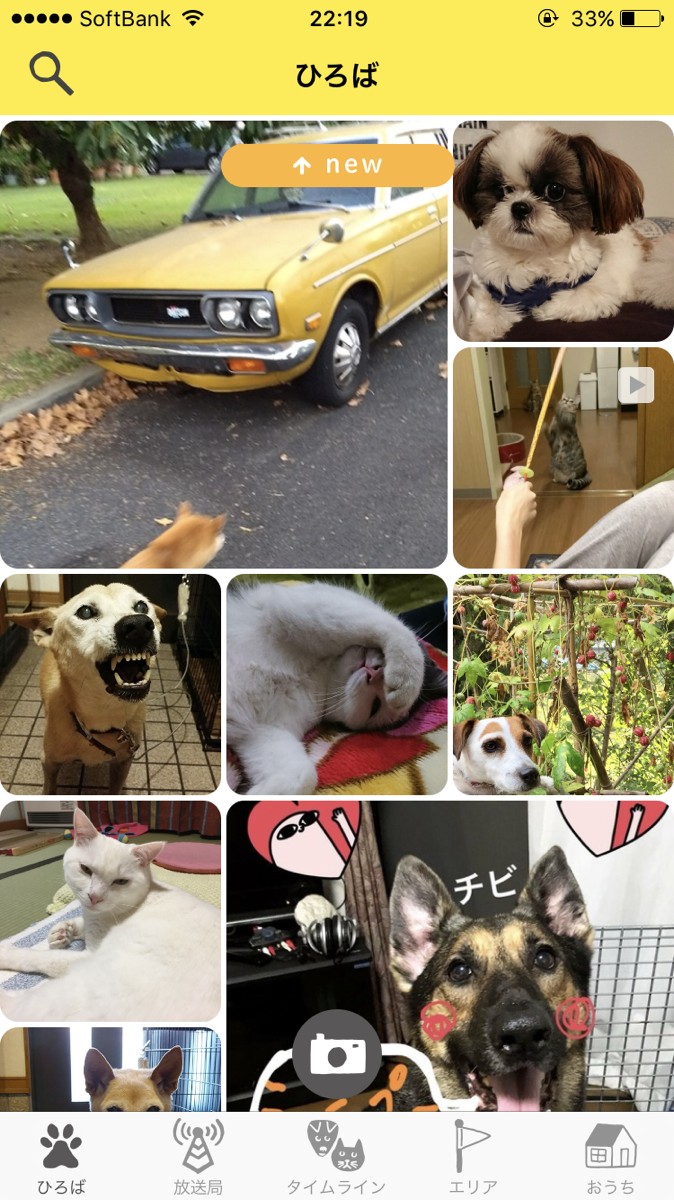674x1200 pixels.
Task: Play the cat video with toy
Action: 563,457
